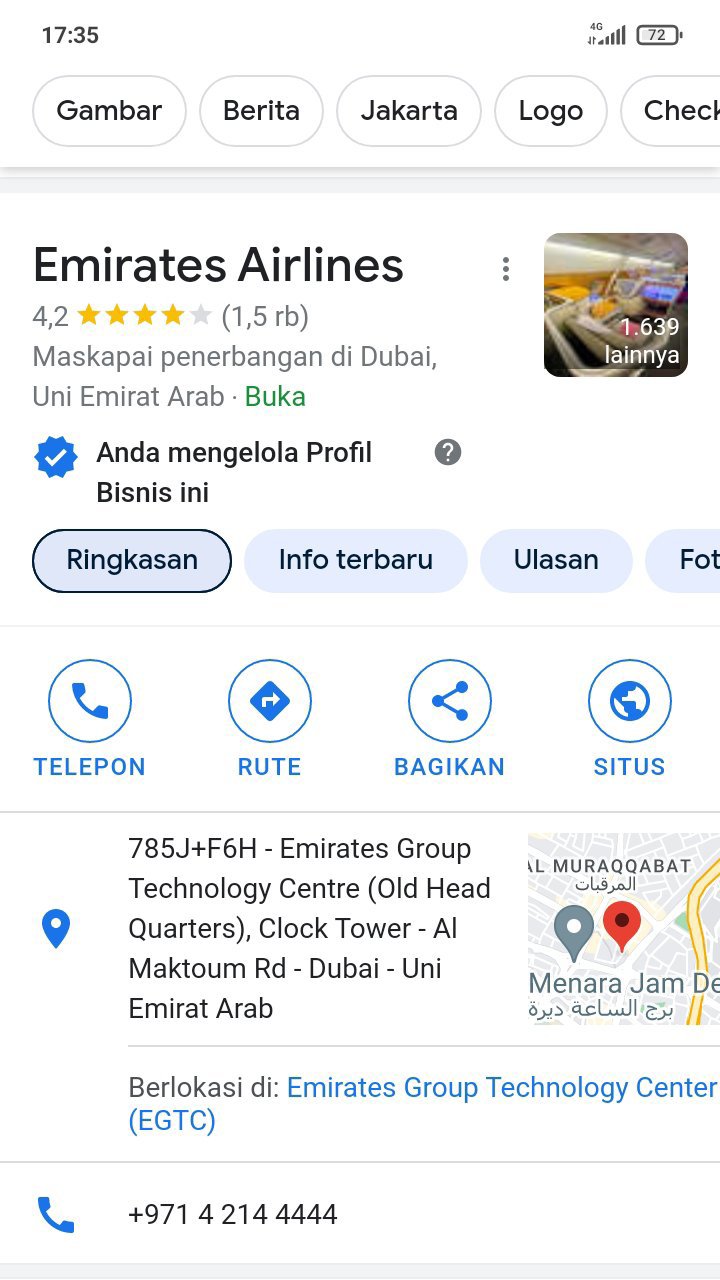Select the Gambar filter chip

coord(109,111)
